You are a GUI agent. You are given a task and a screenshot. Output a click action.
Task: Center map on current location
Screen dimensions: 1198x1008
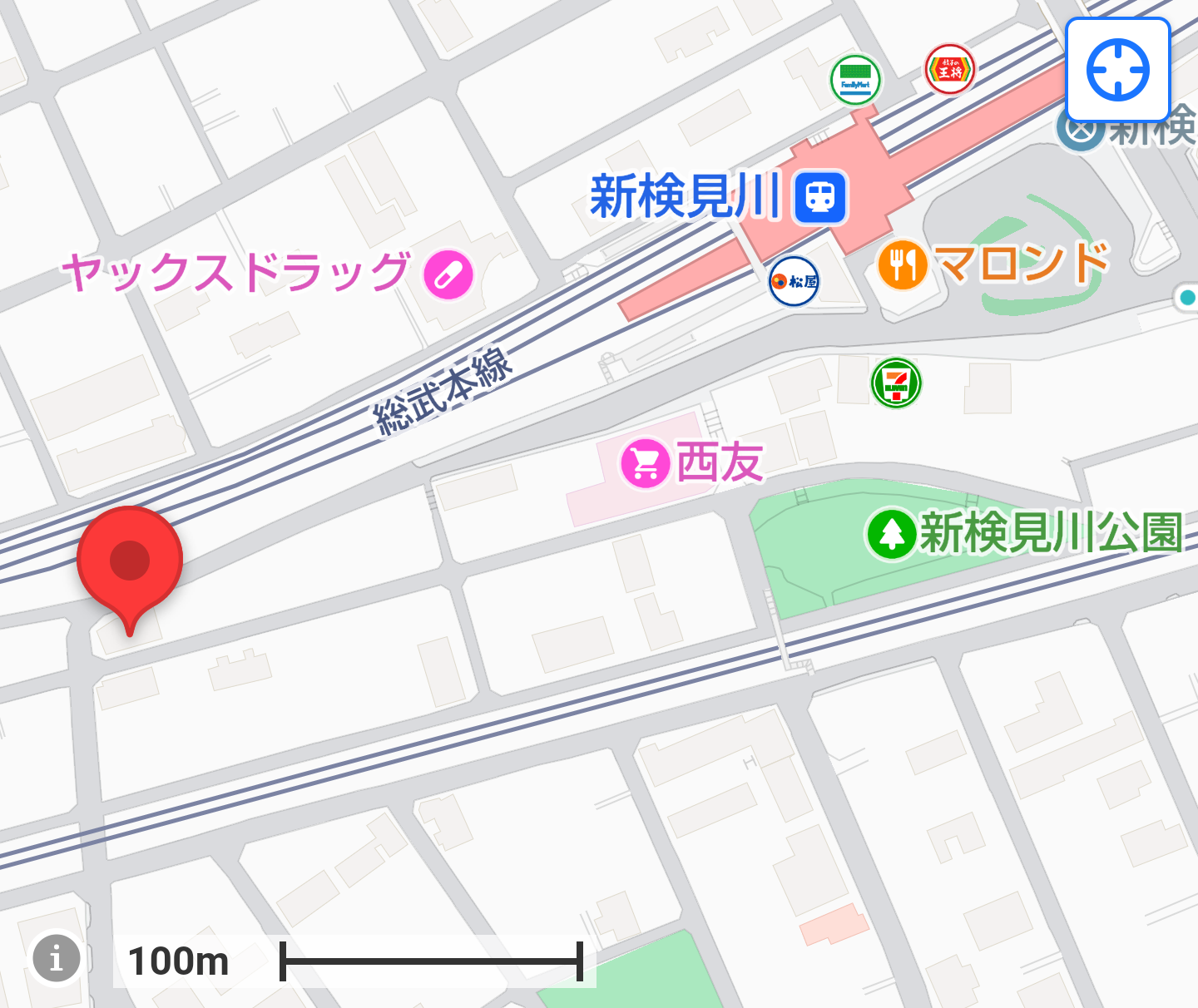click(1118, 70)
